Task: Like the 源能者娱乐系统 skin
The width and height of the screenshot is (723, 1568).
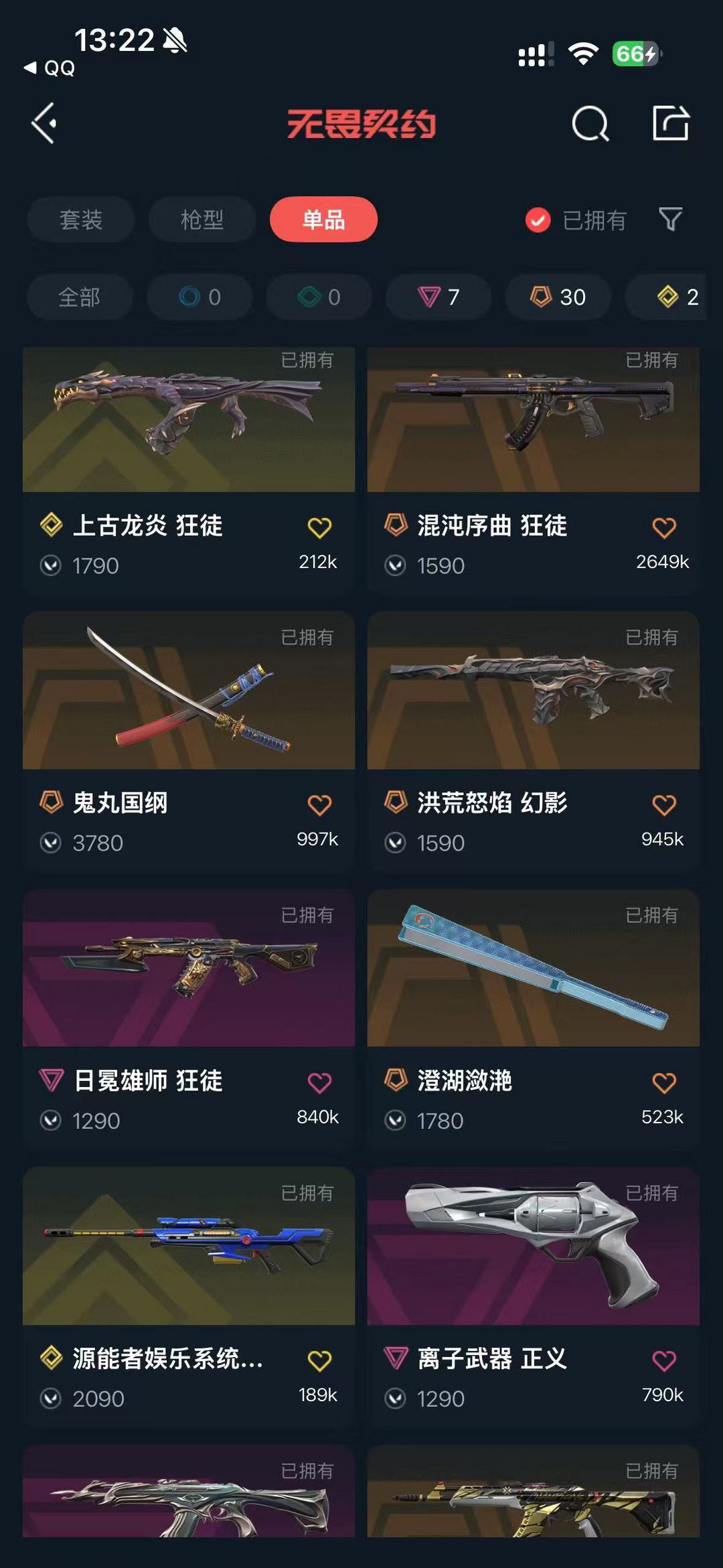Action: click(x=319, y=1361)
